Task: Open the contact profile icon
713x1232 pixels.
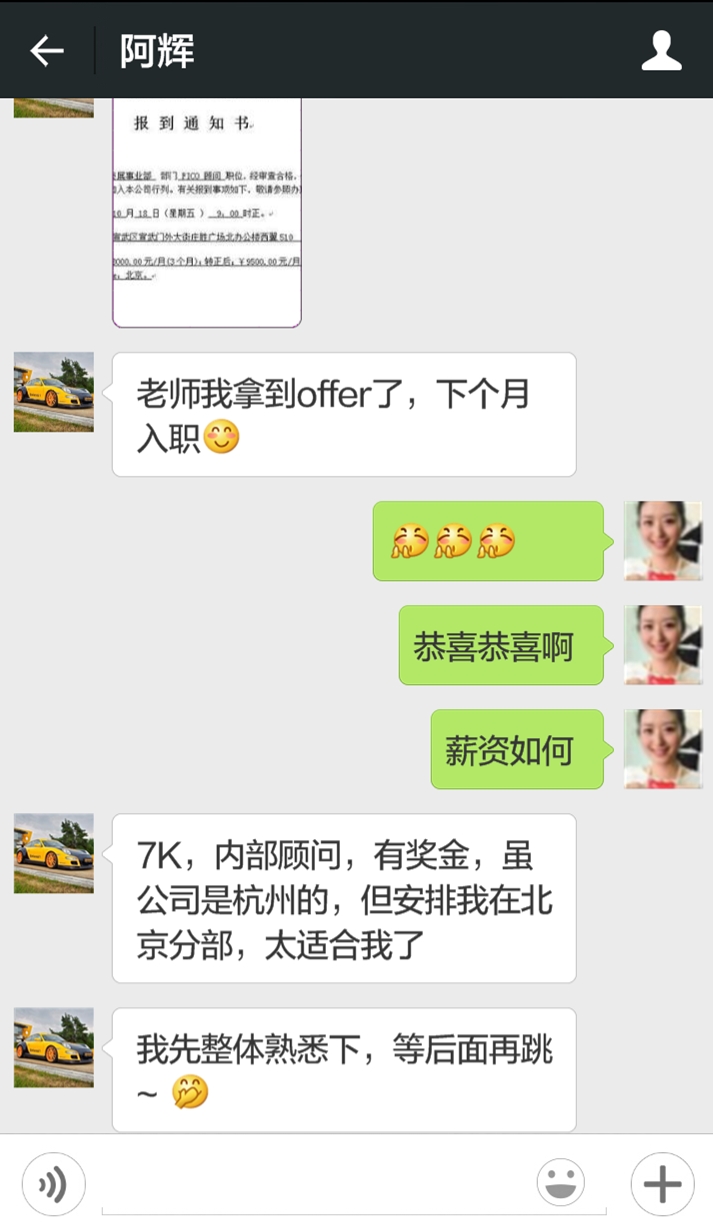Action: (661, 51)
